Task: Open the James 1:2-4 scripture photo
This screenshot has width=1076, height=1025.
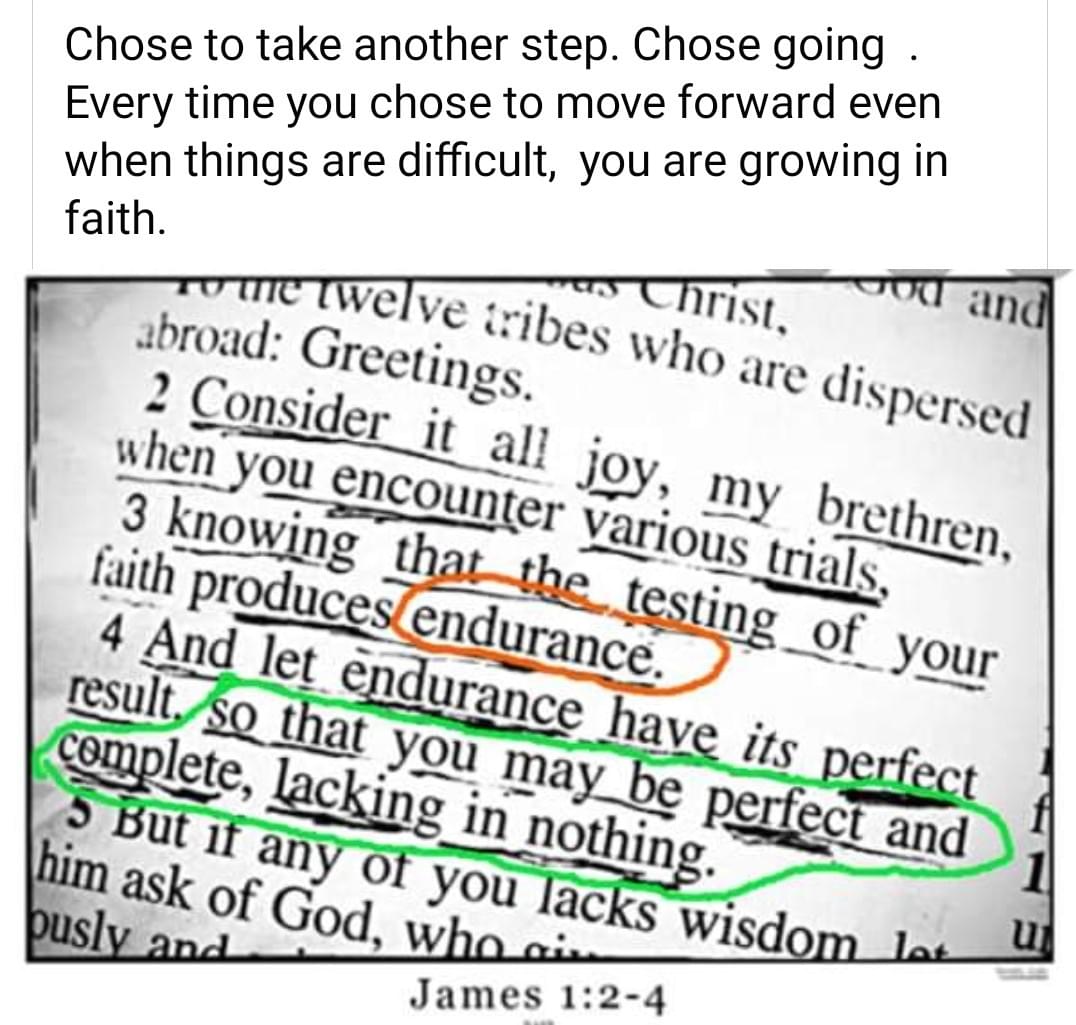Action: pyautogui.click(x=538, y=640)
